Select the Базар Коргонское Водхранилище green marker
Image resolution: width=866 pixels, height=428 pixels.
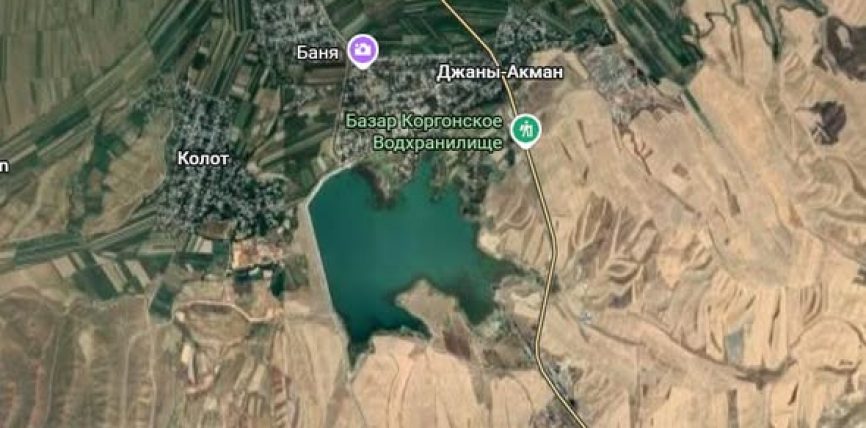click(526, 129)
